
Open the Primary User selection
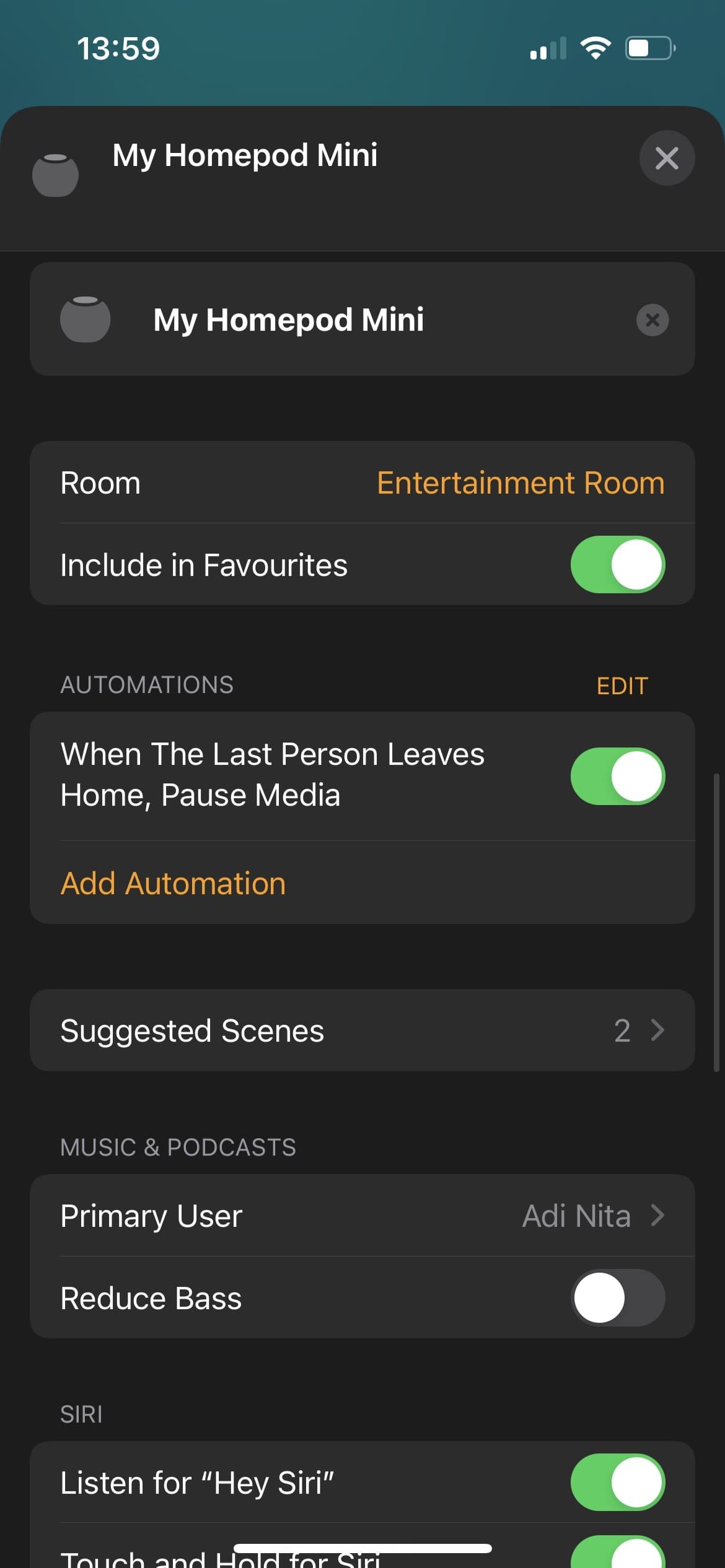pos(362,1215)
